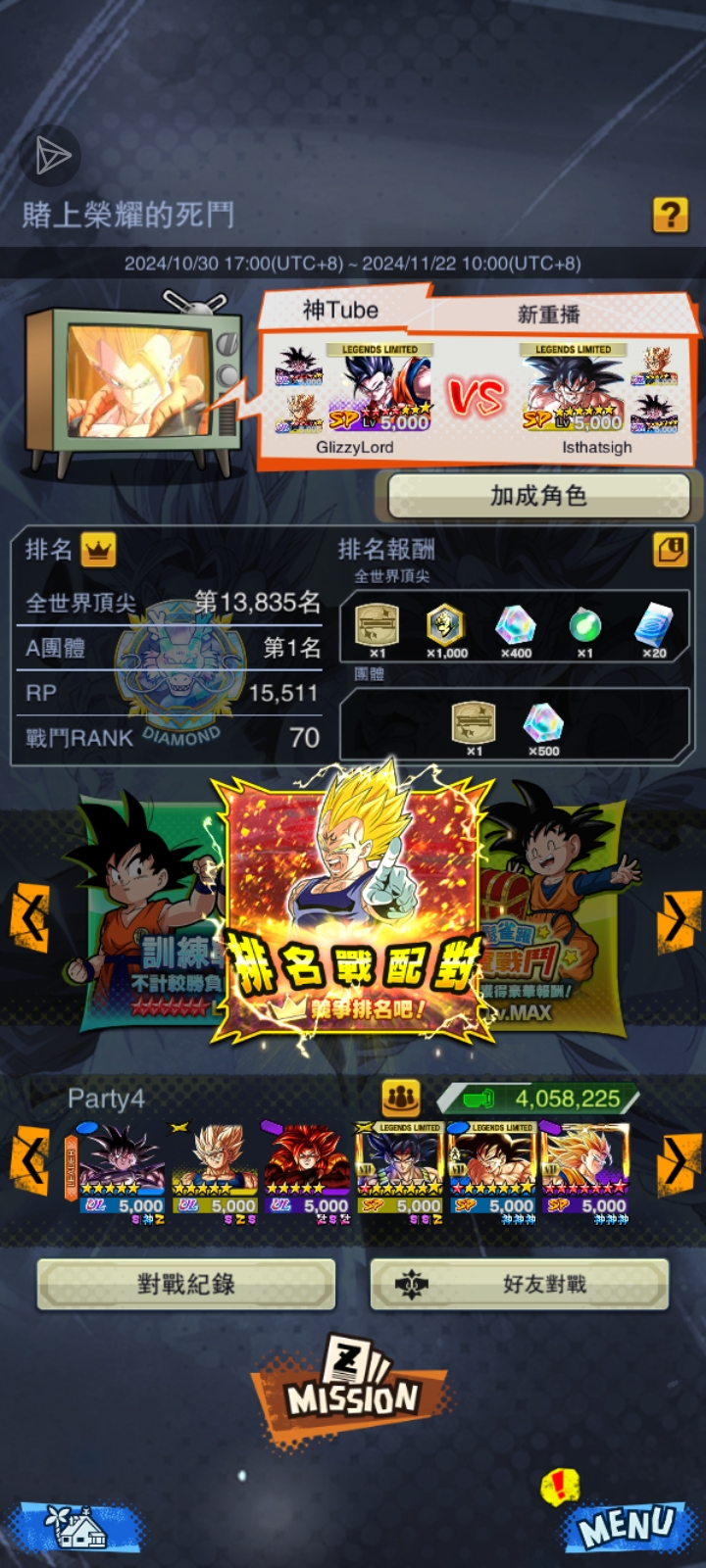Watch the GlizzyLord vs Isthatsigh replay

point(478,398)
